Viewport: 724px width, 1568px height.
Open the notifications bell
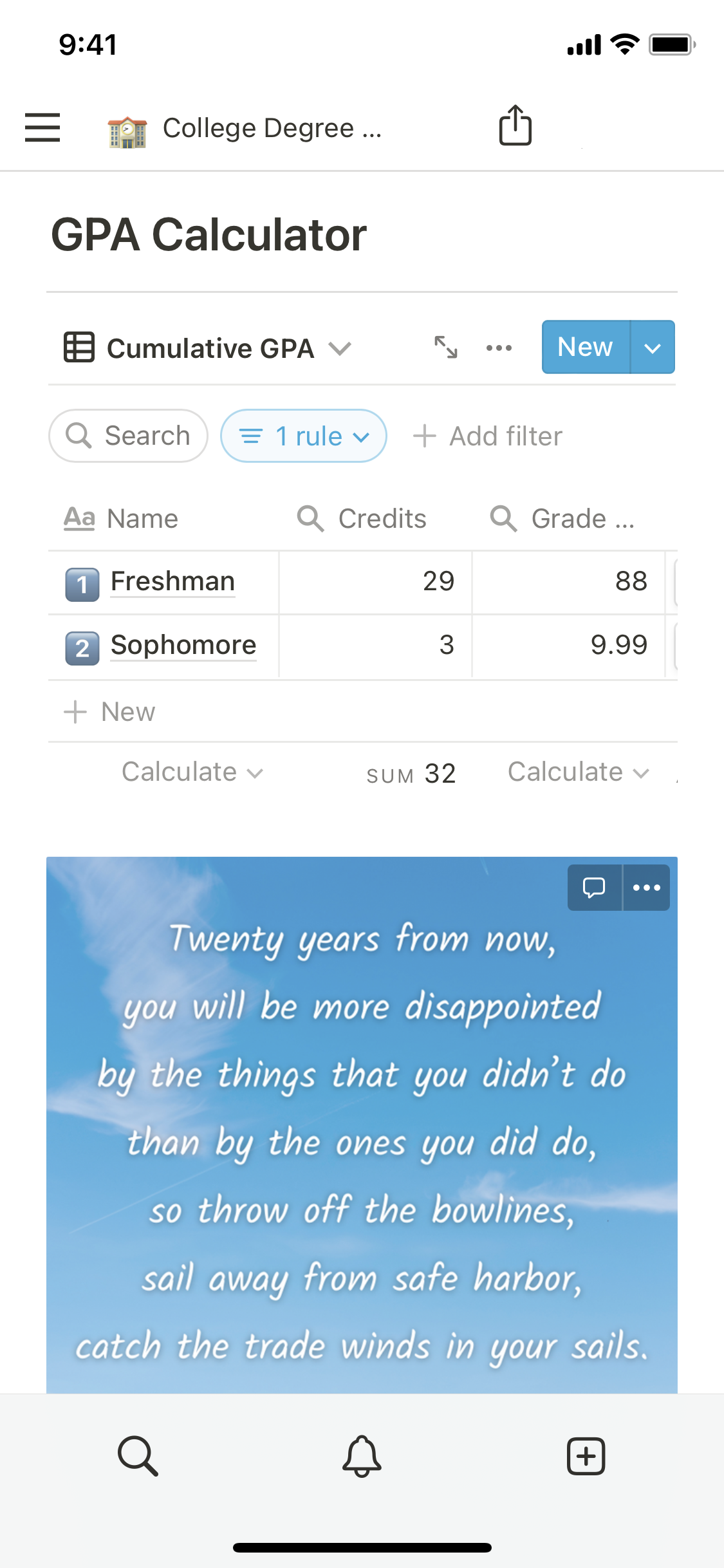click(362, 1455)
